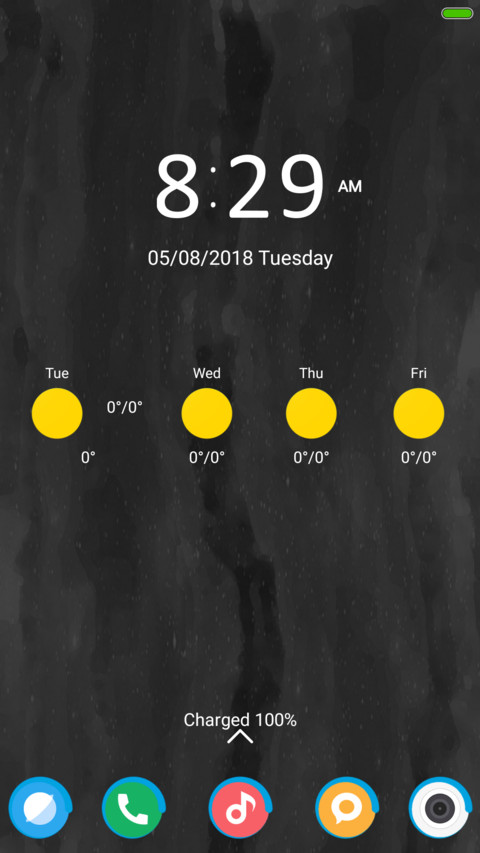The width and height of the screenshot is (480, 853).
Task: Open the messages shortcut with the blue bubble
Action: click(40, 807)
